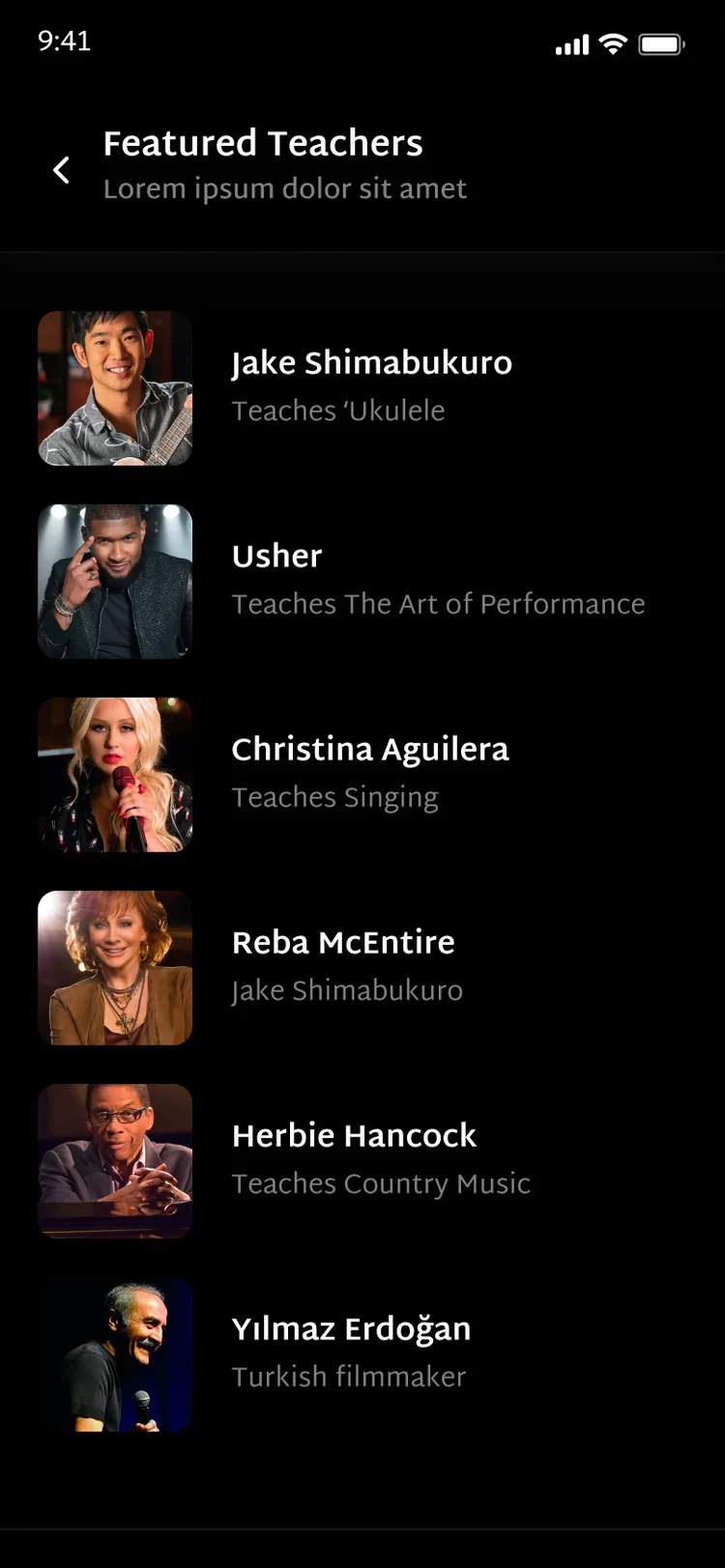Image resolution: width=725 pixels, height=1568 pixels.
Task: Open Usher's Art of Performance row
Action: pyautogui.click(x=362, y=582)
